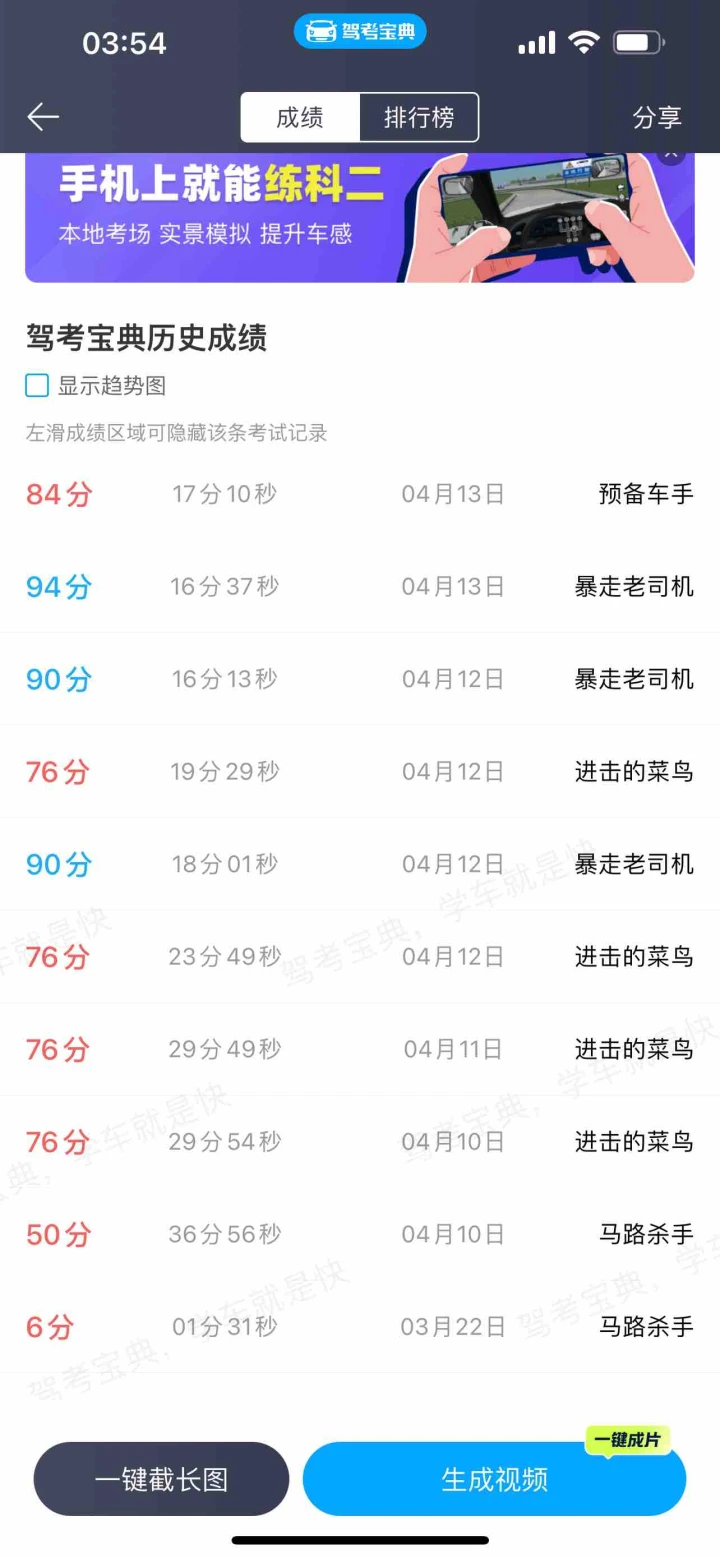Open the 76分 record timed 29分54秒
Image resolution: width=720 pixels, height=1558 pixels.
click(x=360, y=1142)
